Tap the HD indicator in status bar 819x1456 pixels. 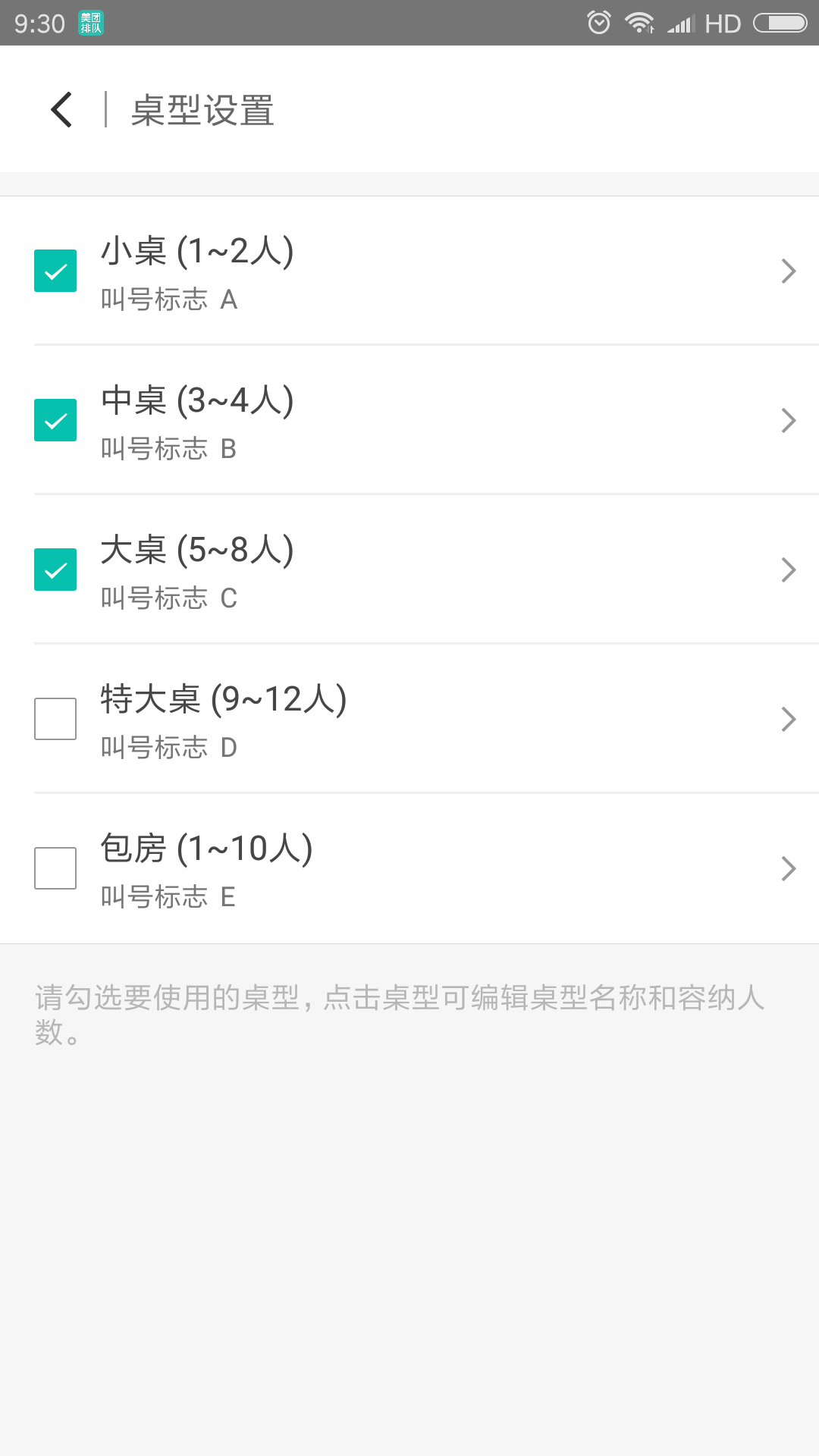[x=723, y=23]
